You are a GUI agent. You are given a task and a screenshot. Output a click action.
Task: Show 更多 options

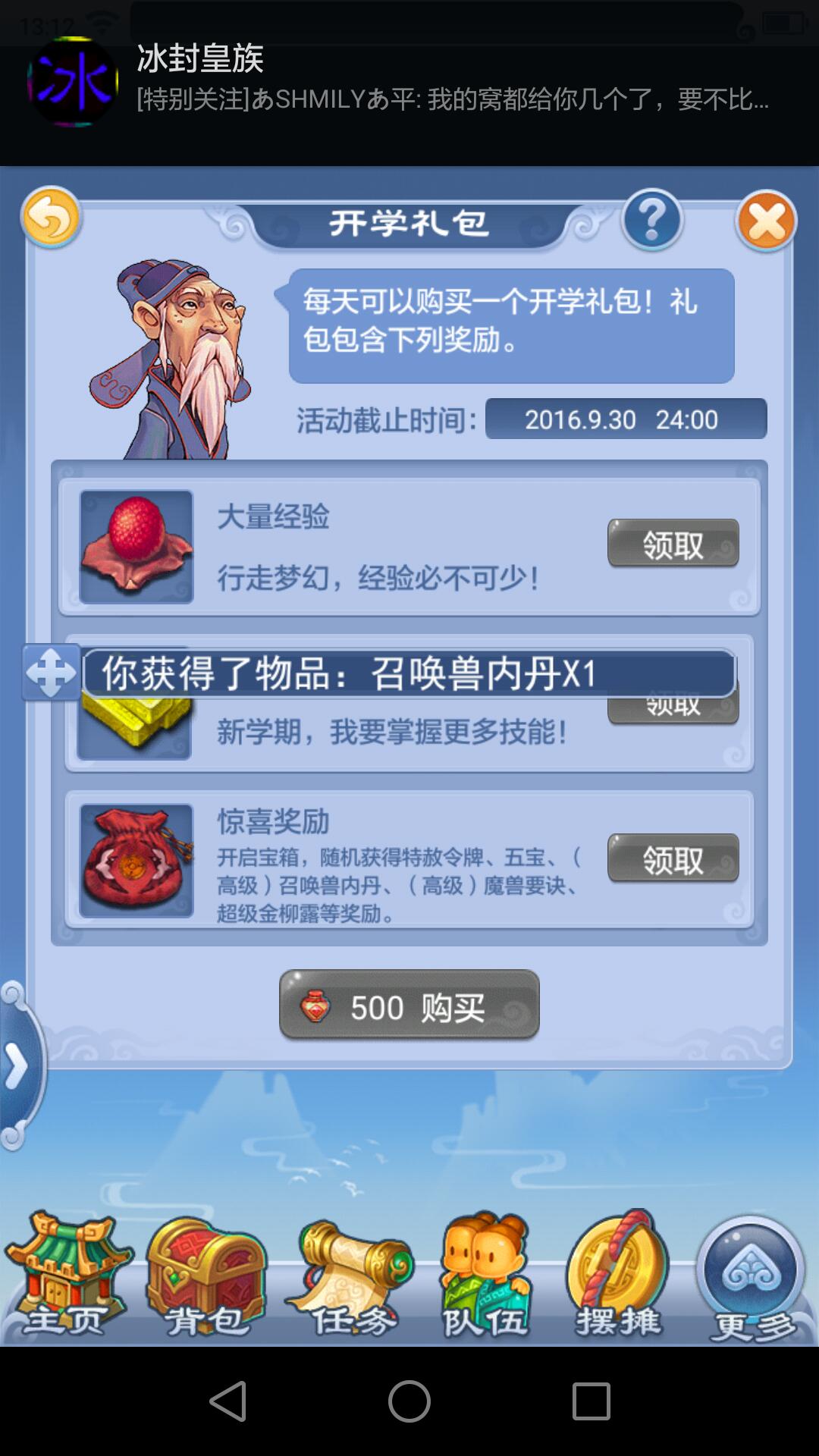[752, 1279]
